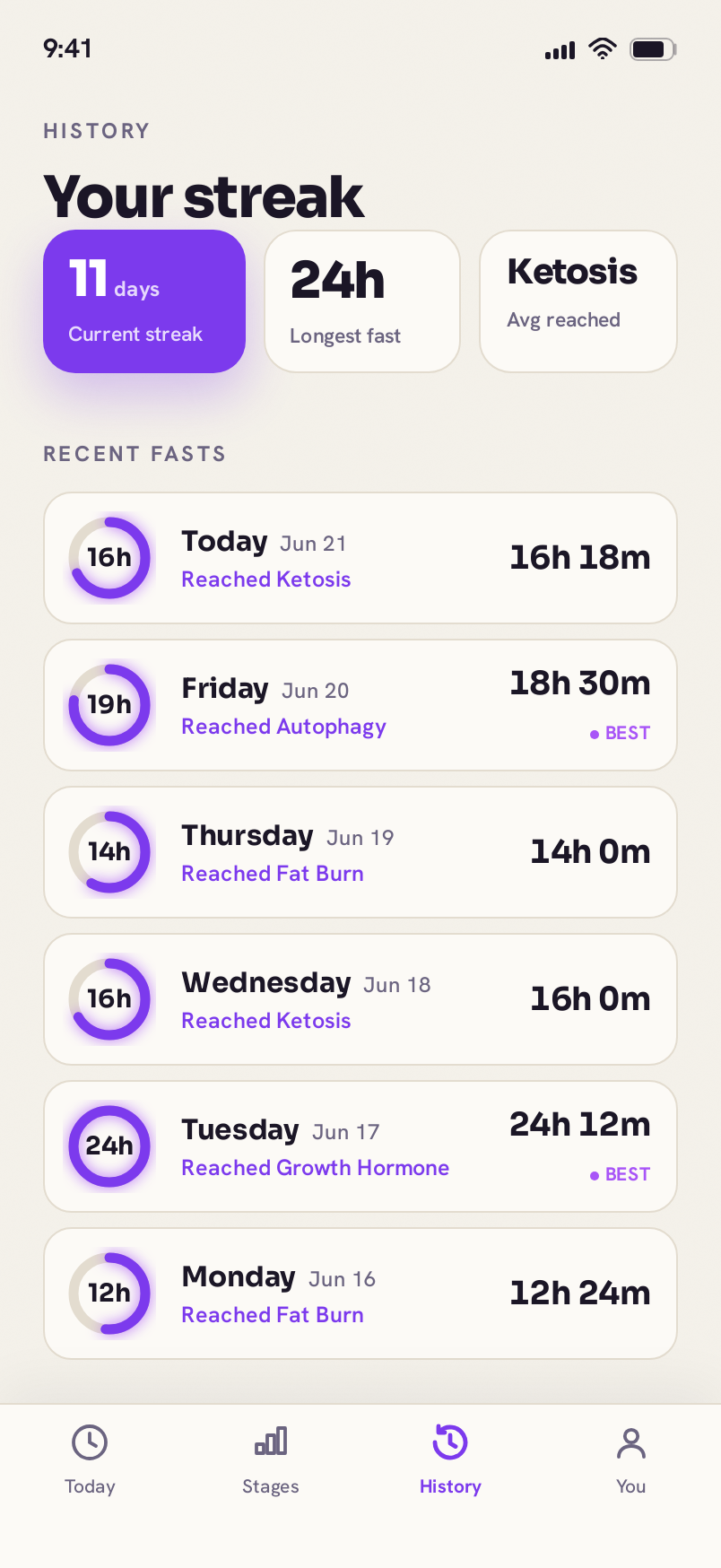Switch to the Today tab
The height and width of the screenshot is (1568, 721).
(x=90, y=1459)
